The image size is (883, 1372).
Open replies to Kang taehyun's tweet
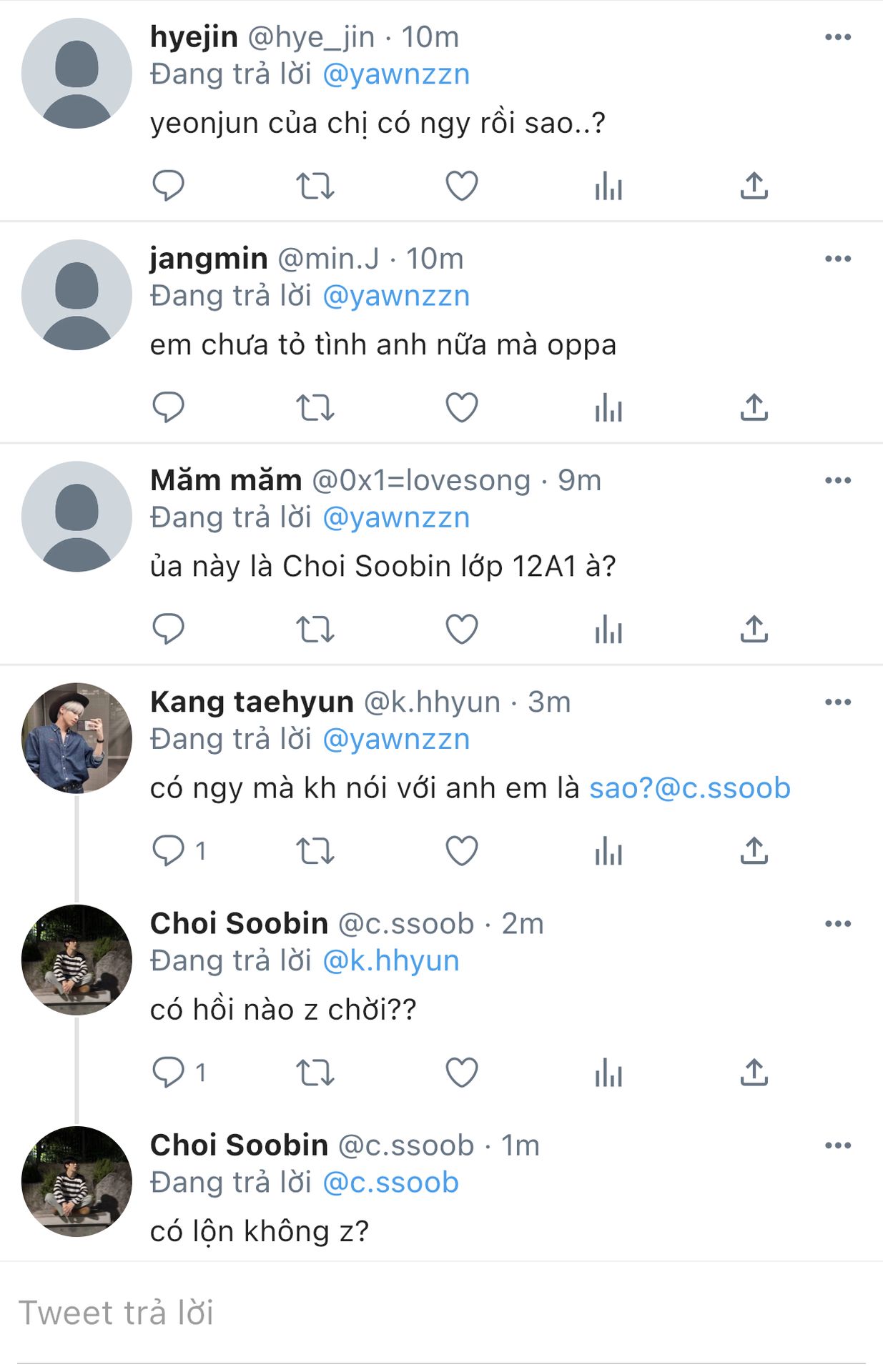[x=169, y=850]
